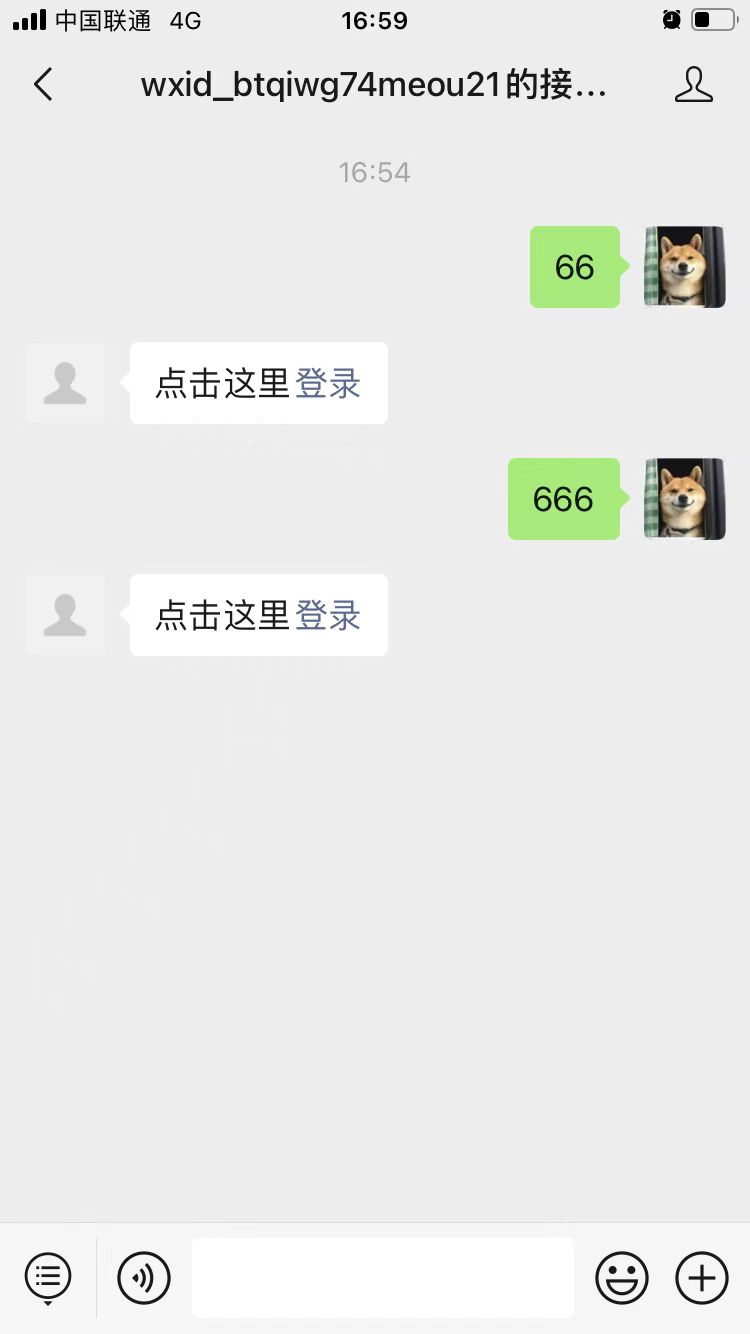Tap the 登录 link under message 66
This screenshot has height=1334, width=750.
point(328,383)
